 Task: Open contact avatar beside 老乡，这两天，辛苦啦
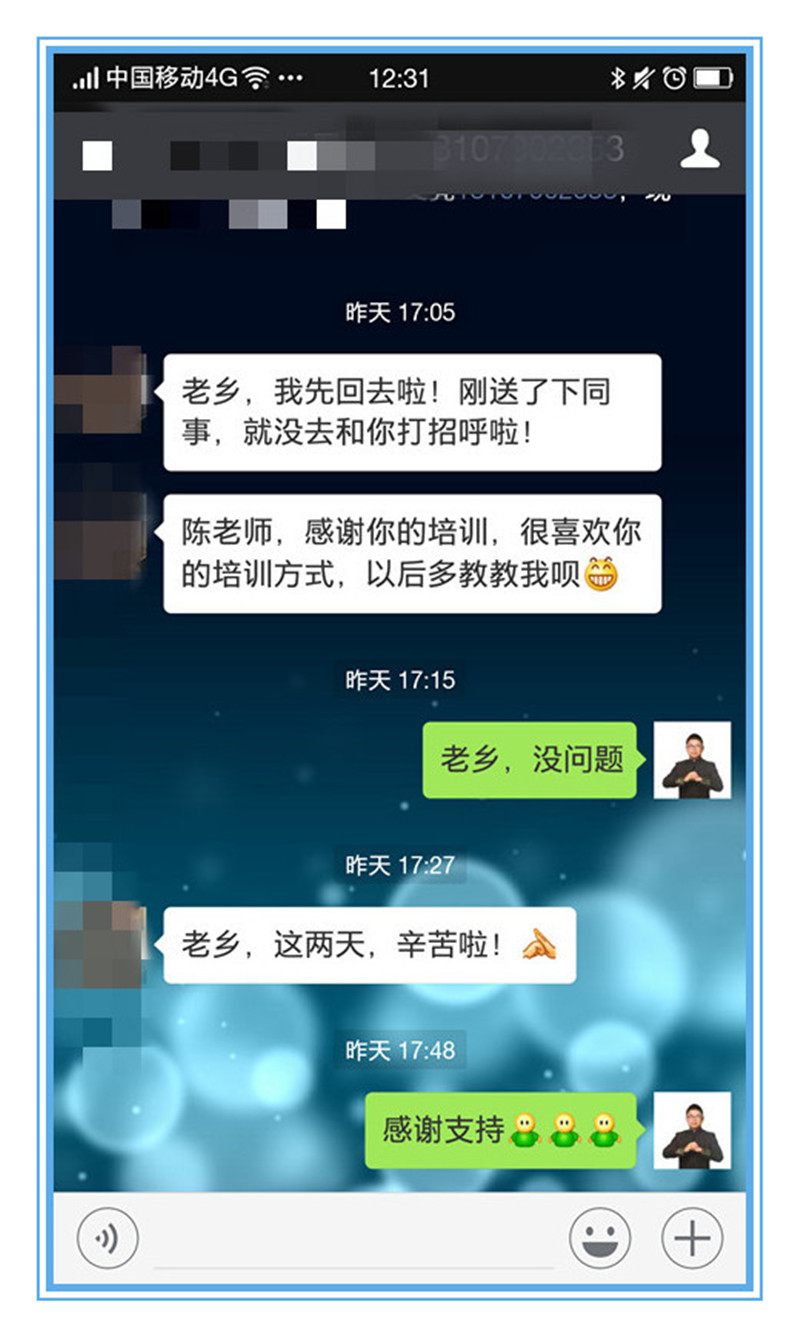pyautogui.click(x=100, y=944)
